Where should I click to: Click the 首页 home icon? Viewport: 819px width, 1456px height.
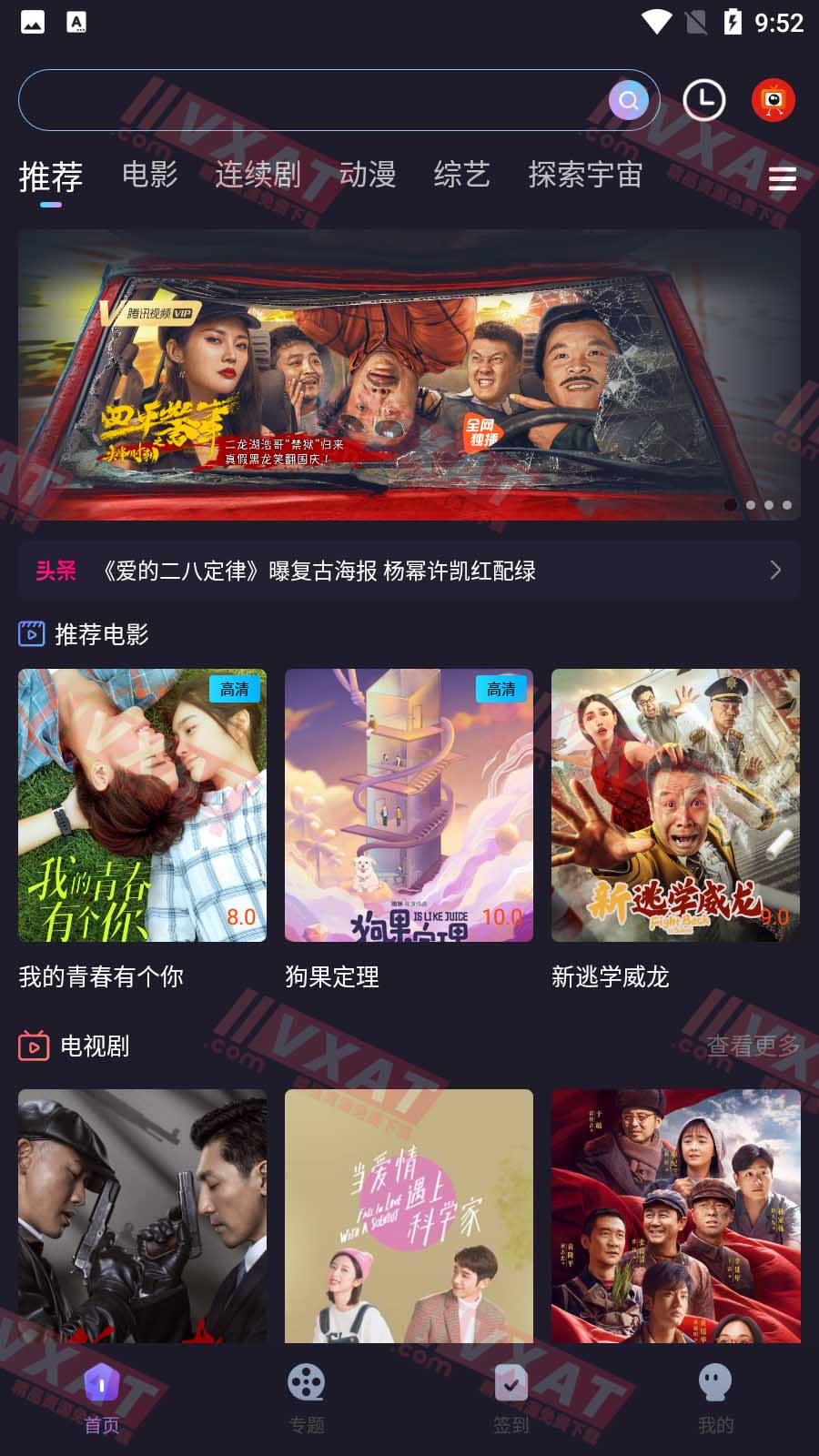coord(102,1384)
